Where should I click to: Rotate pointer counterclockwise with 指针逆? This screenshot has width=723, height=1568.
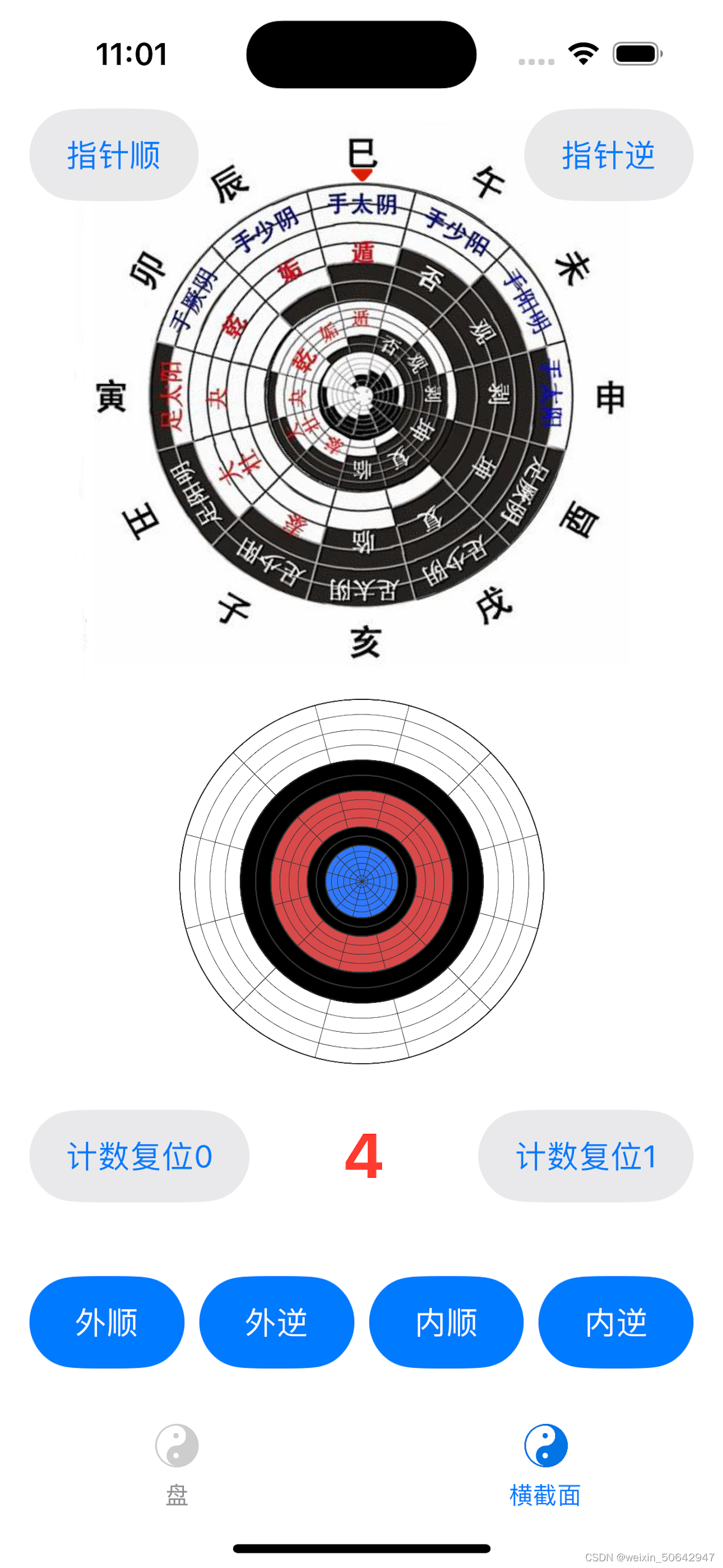(608, 155)
